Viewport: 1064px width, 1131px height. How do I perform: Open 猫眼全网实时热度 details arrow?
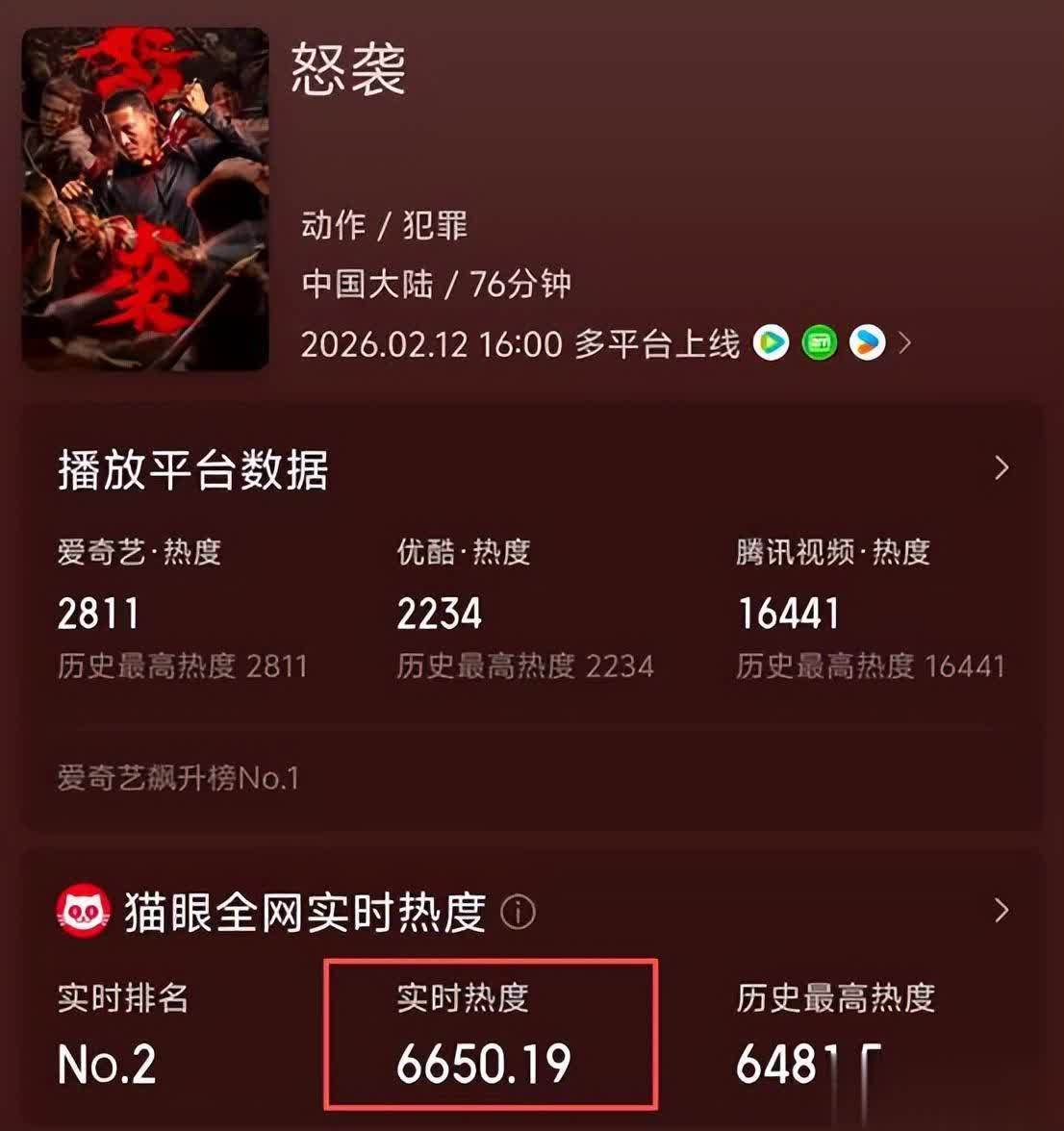pyautogui.click(x=1001, y=910)
